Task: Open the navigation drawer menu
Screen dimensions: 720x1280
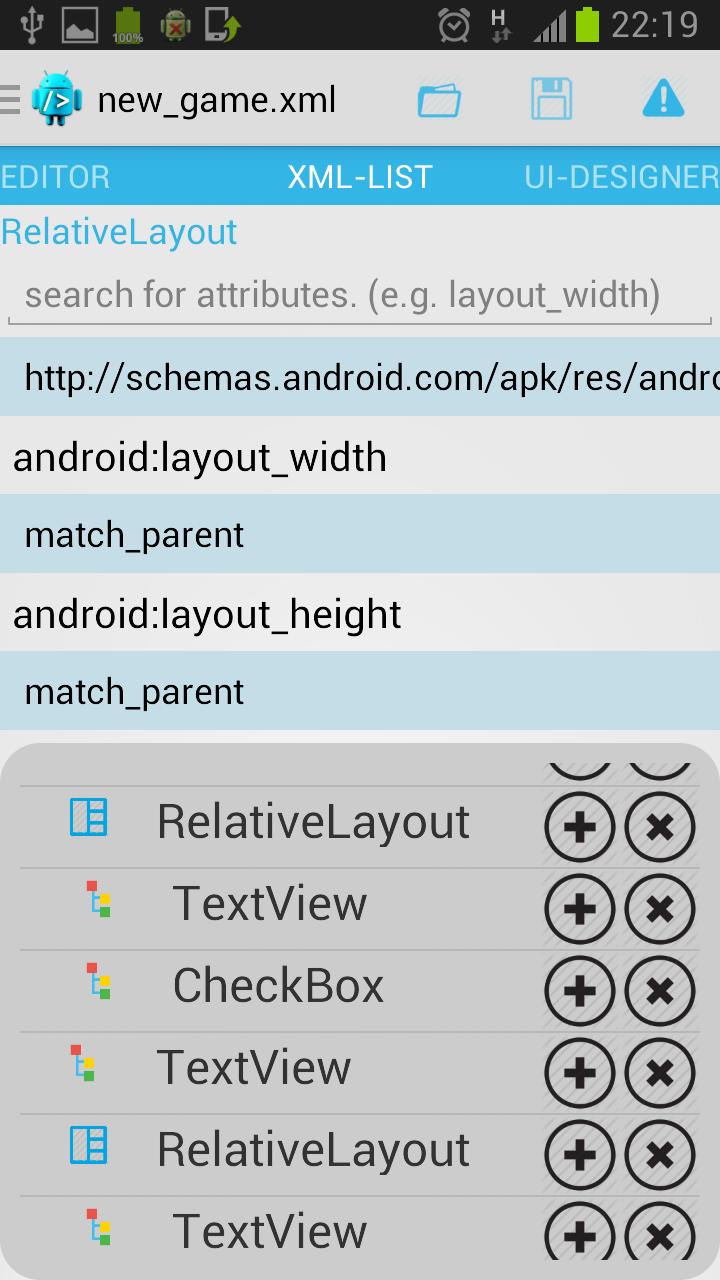Action: (x=12, y=100)
